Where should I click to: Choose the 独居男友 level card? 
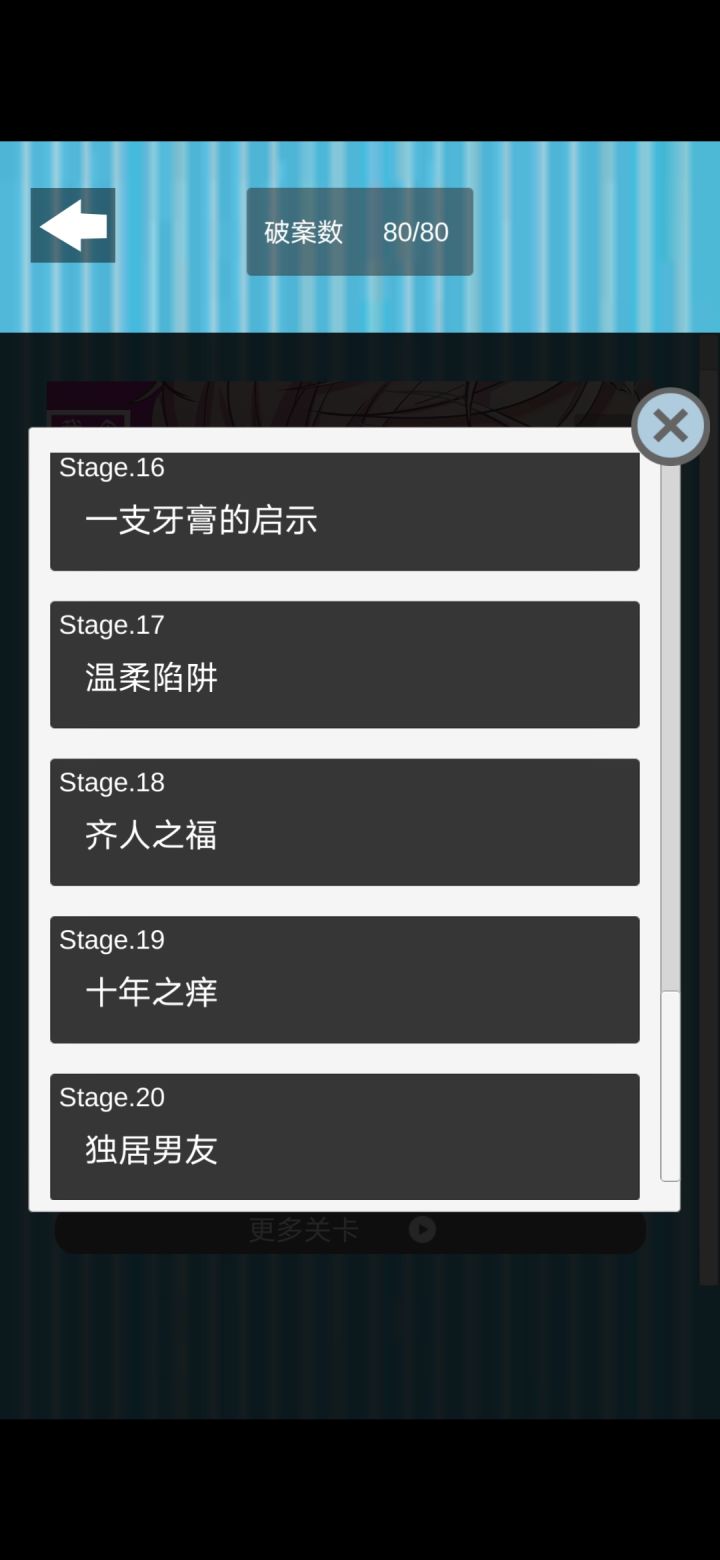[x=345, y=1136]
